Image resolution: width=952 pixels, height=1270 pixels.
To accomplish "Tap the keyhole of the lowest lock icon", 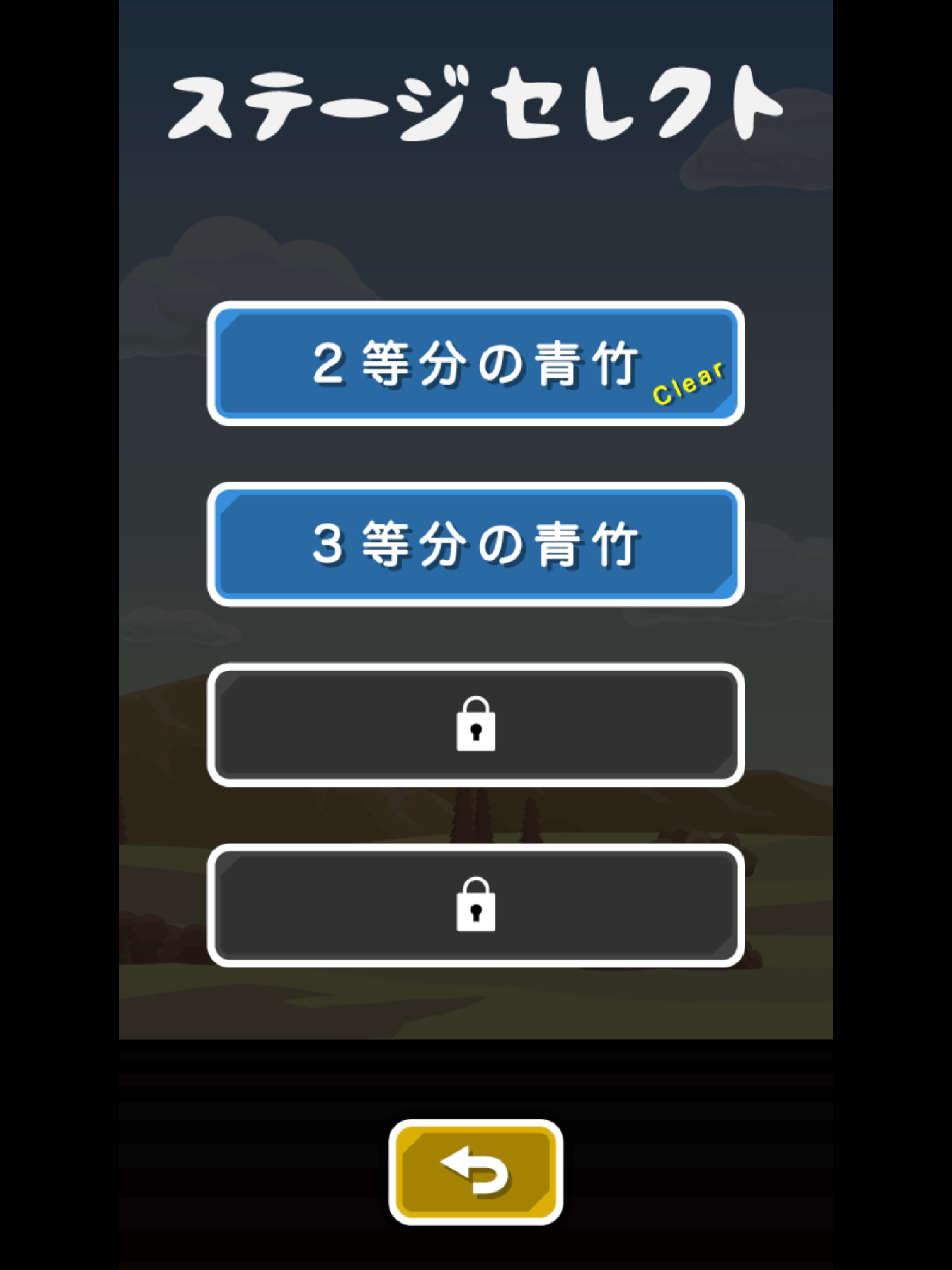I will 476,916.
